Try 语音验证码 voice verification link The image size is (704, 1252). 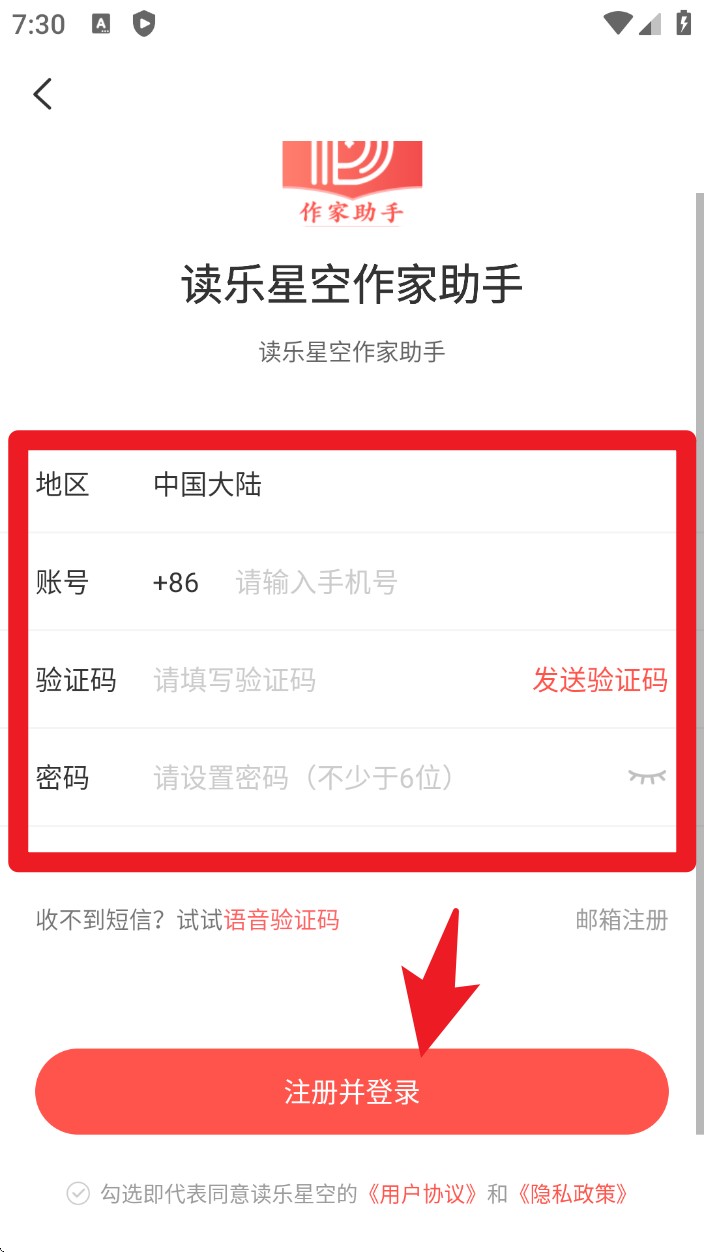[x=281, y=920]
